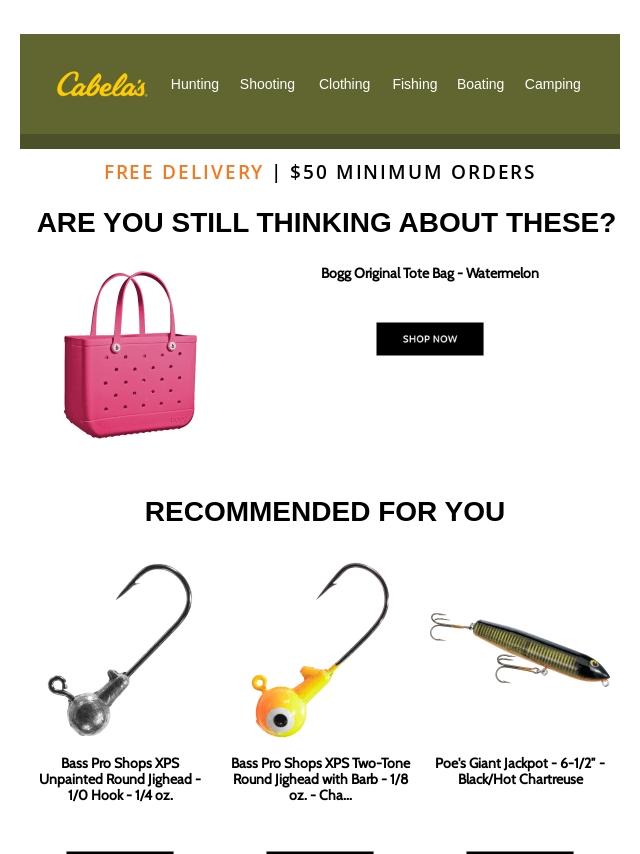The width and height of the screenshot is (640, 854).
Task: Select the Fishing link
Action: [414, 85]
